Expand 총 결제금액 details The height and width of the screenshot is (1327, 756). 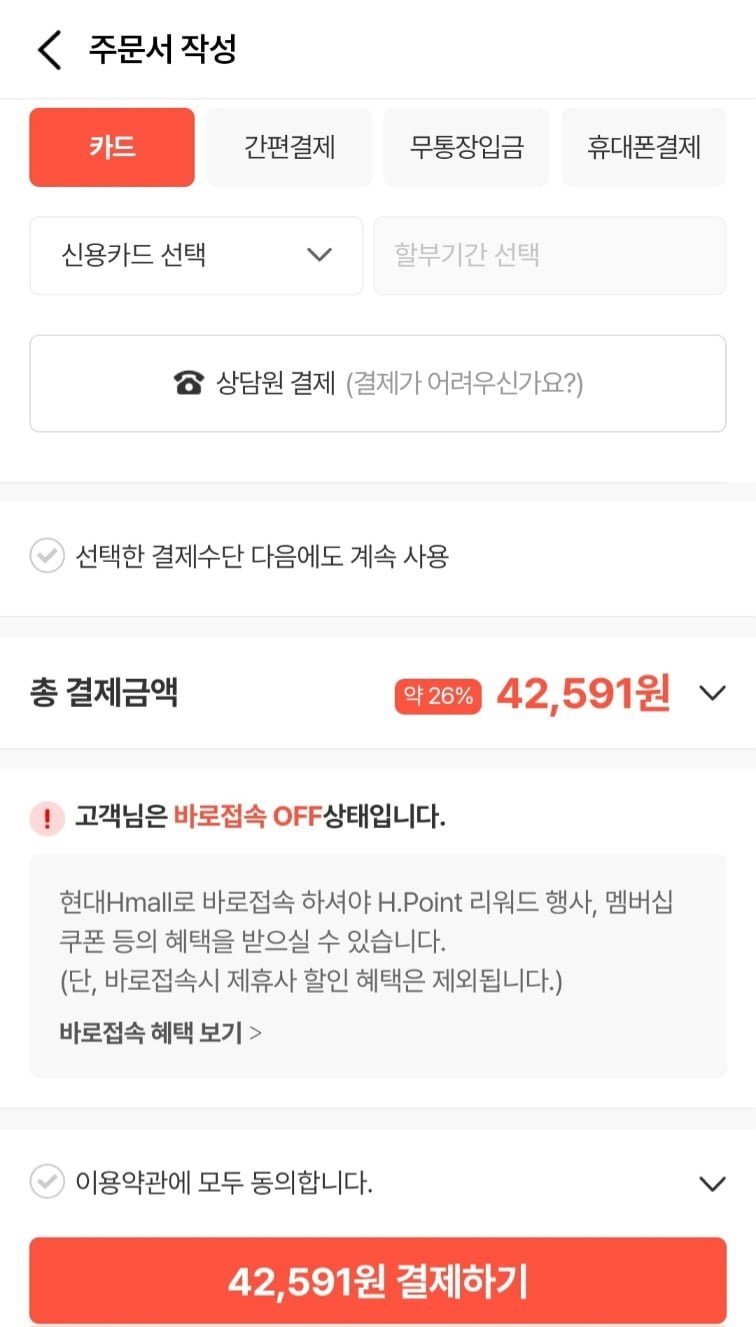tap(712, 693)
